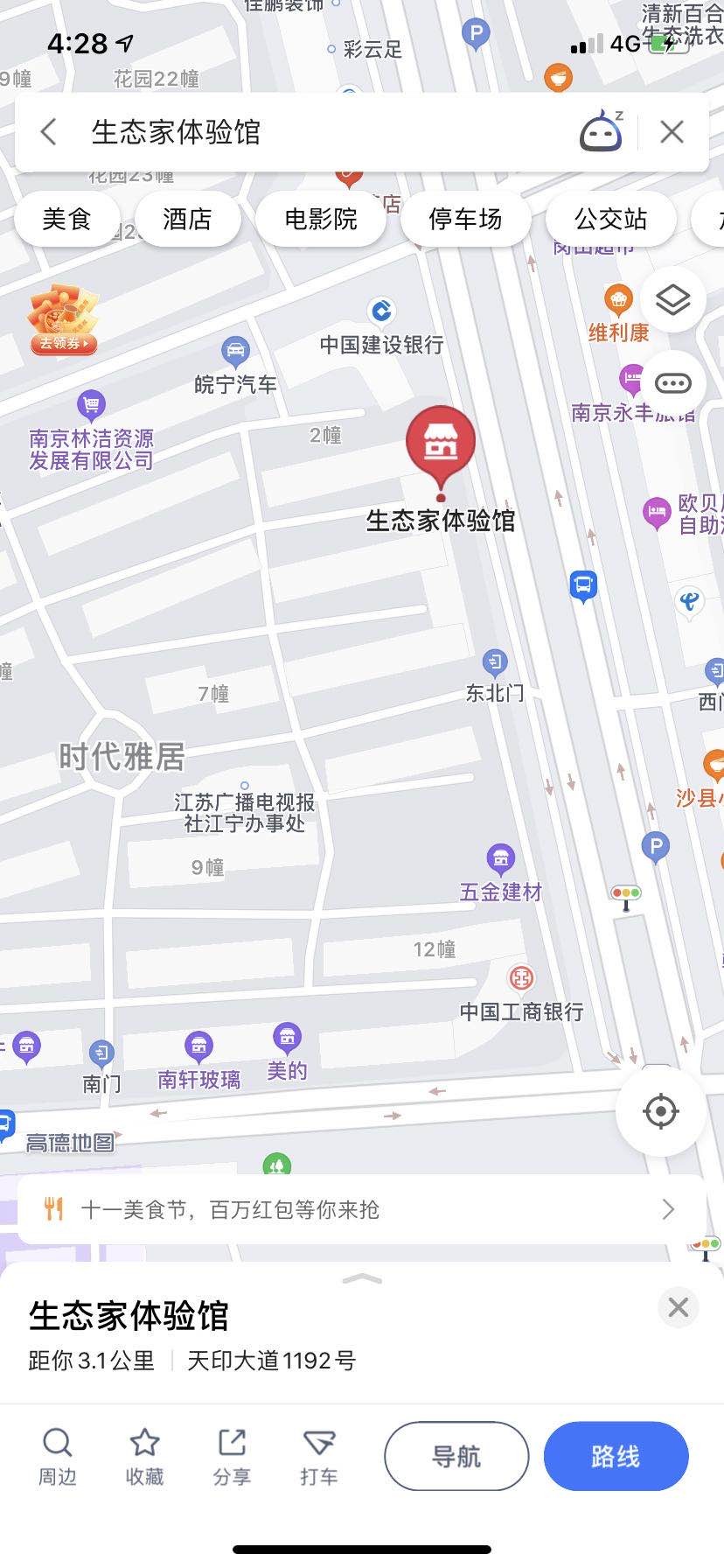Select the 停车场 filter chip
This screenshot has width=724, height=1568.
pos(465,219)
